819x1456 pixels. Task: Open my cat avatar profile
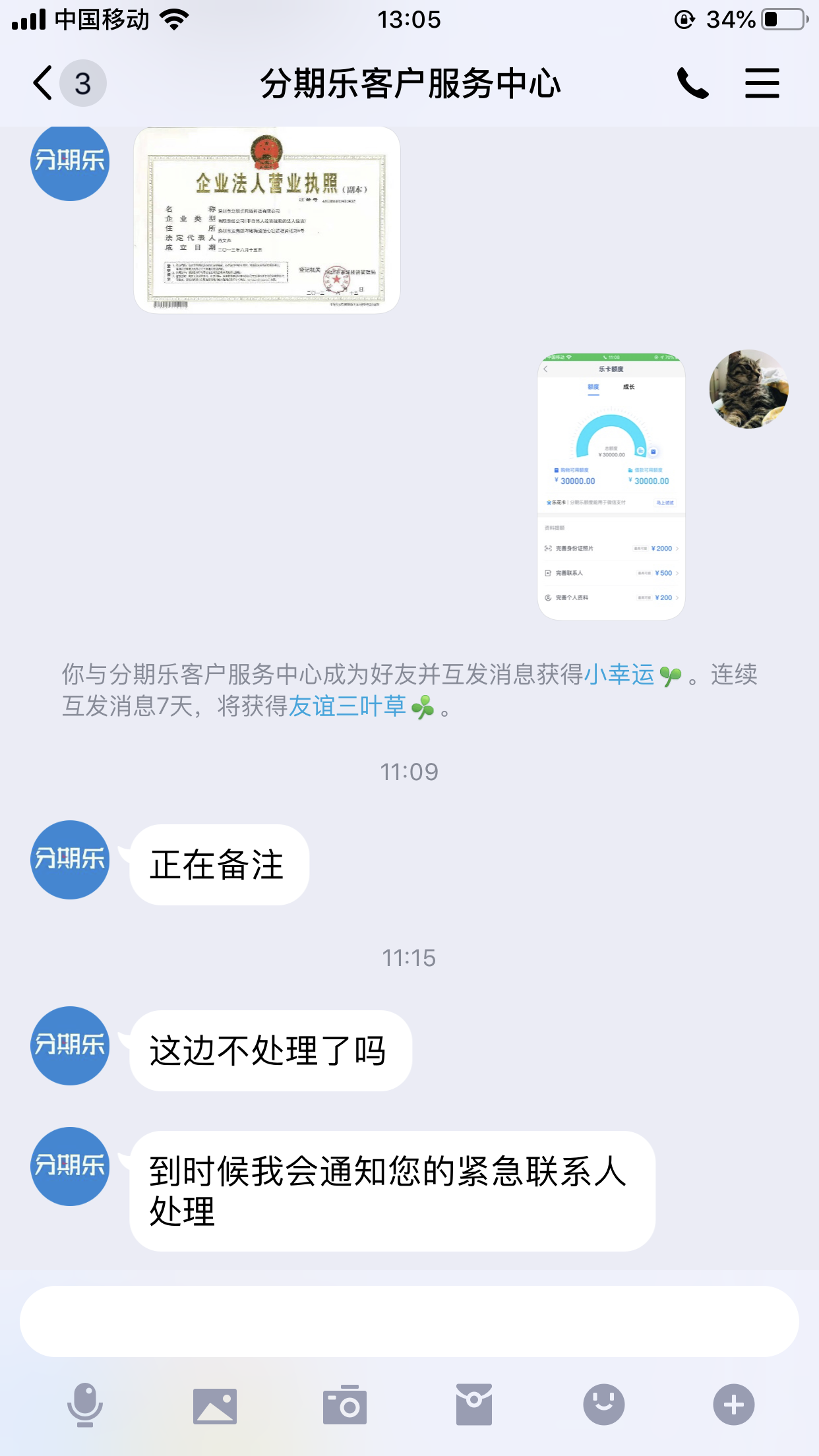748,389
